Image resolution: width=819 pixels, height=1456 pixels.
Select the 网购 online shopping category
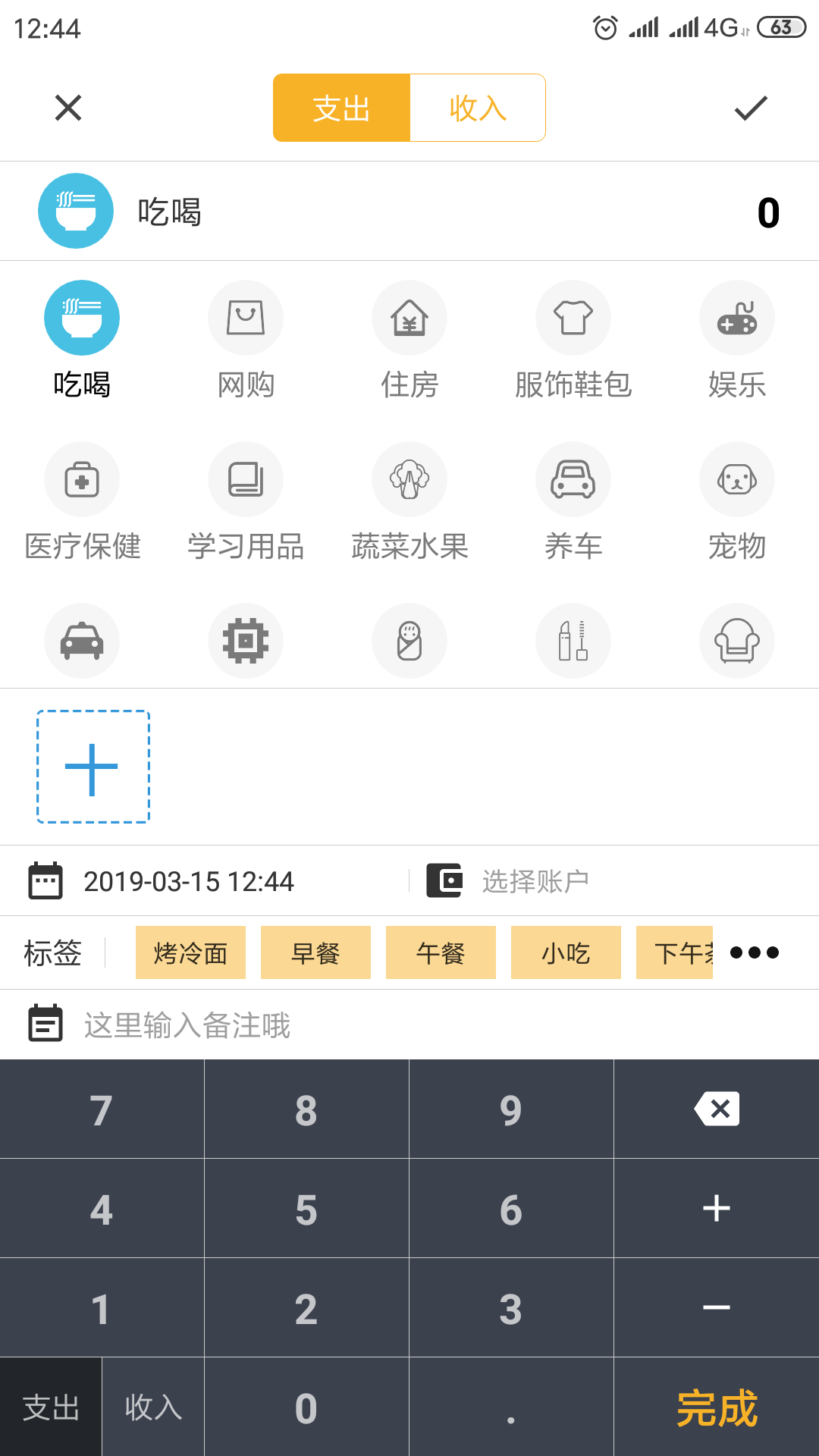point(246,317)
